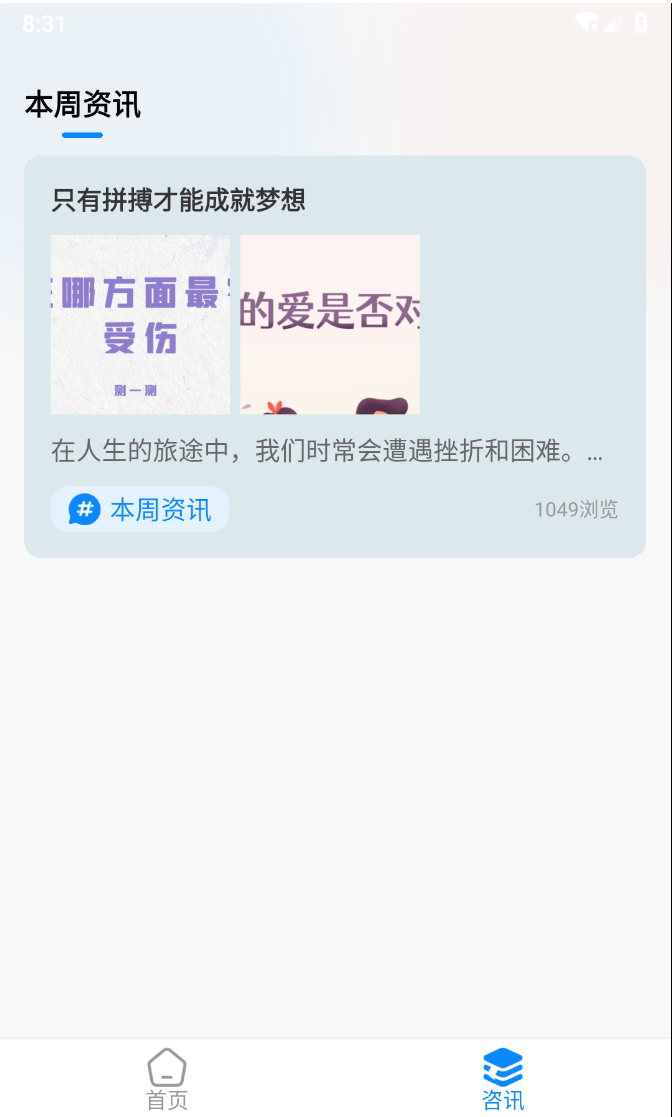The width and height of the screenshot is (672, 1117).
Task: Select the 本周资讯 topic chip
Action: tap(140, 510)
